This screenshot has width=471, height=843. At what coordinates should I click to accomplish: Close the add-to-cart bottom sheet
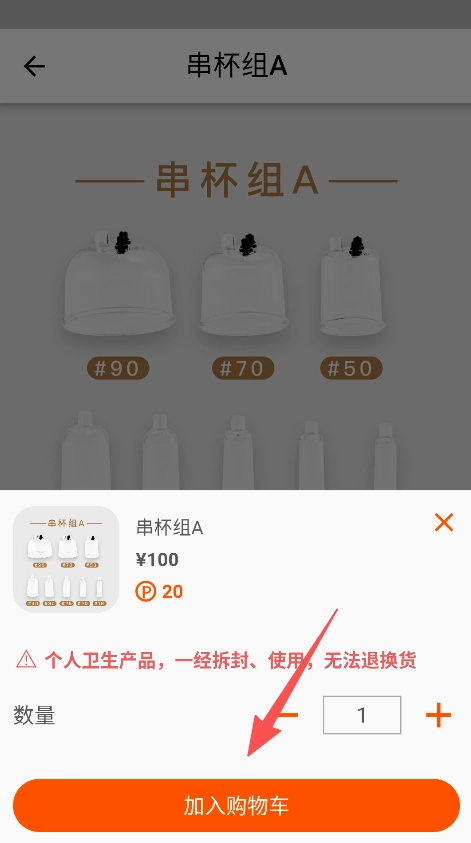point(444,522)
